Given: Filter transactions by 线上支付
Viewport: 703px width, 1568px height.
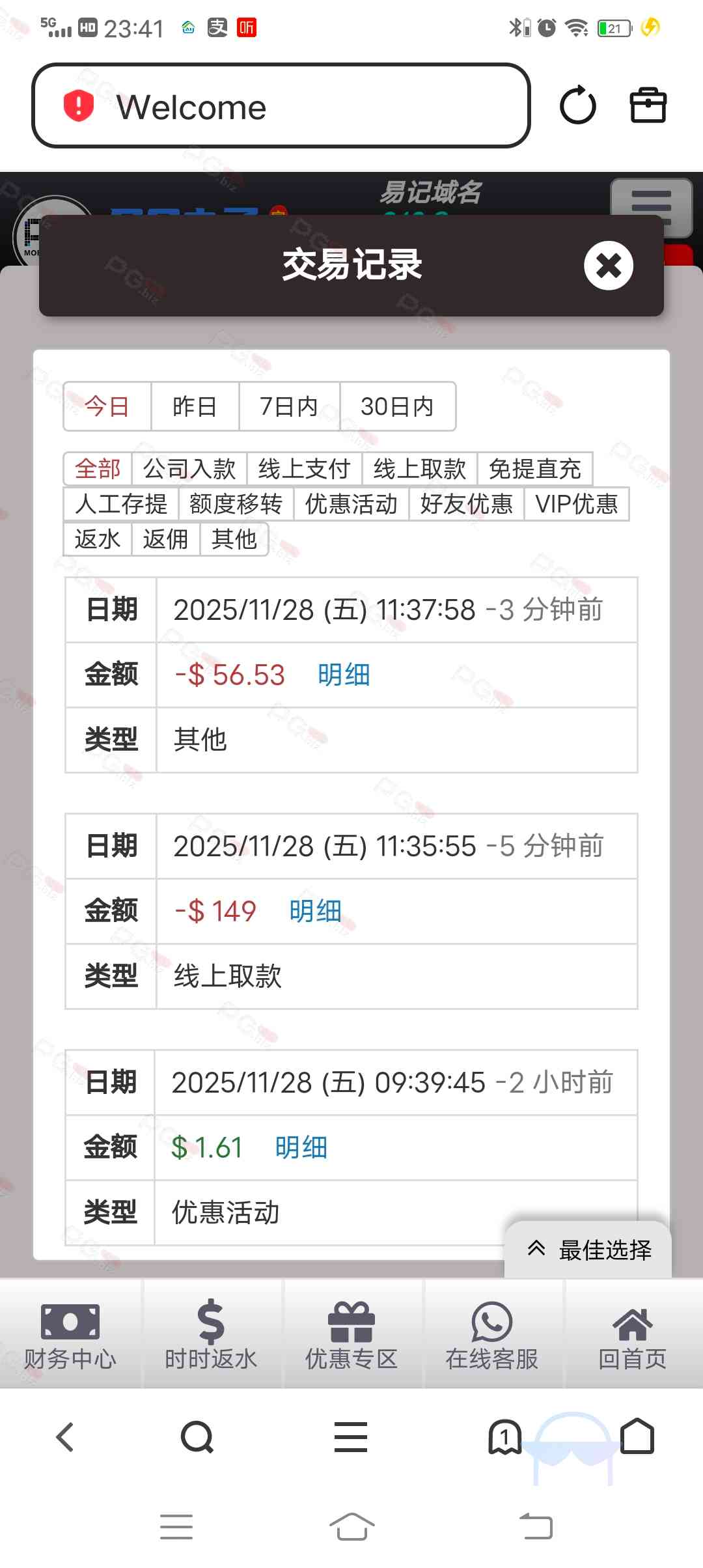Looking at the screenshot, I should (304, 469).
